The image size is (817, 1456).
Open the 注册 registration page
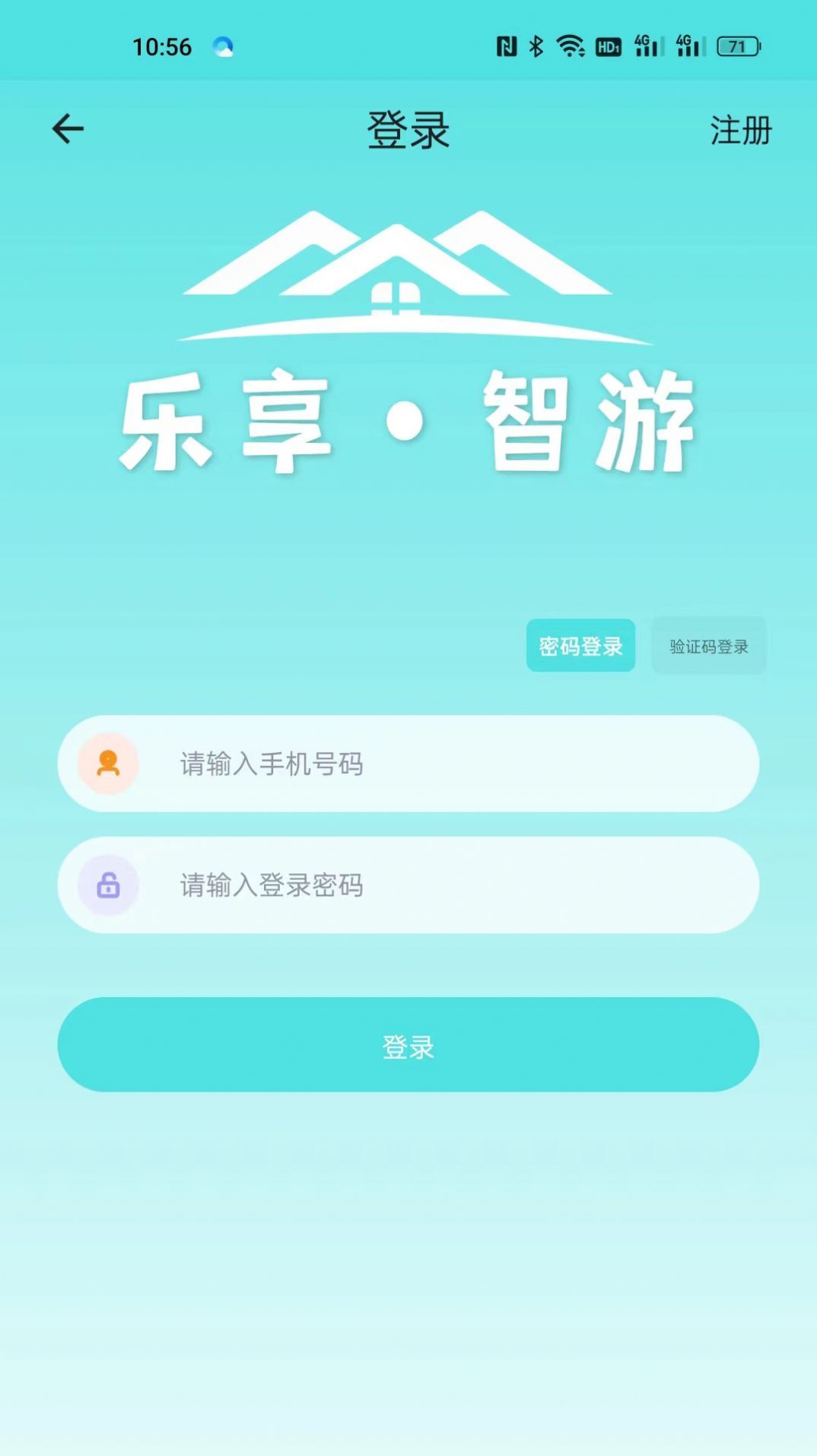tap(739, 129)
